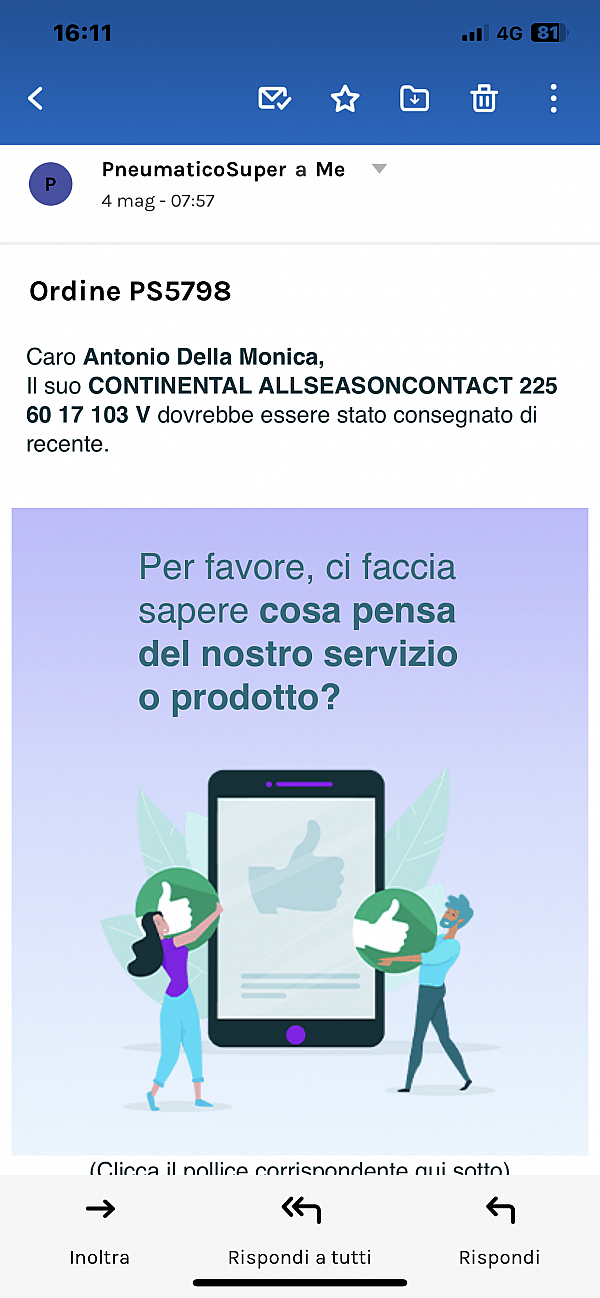Choose Rispondi a tutti
The width and height of the screenshot is (600, 1298).
coord(300,1230)
